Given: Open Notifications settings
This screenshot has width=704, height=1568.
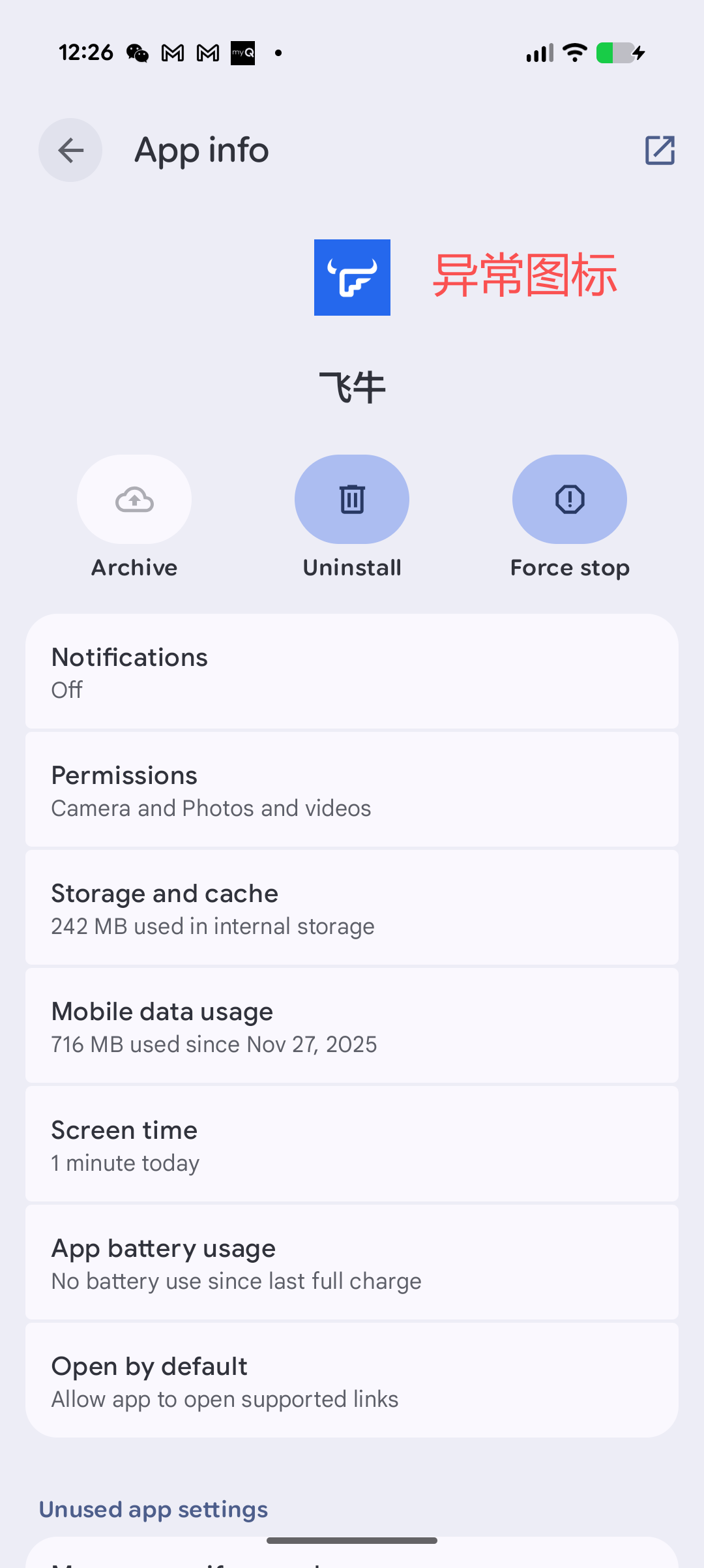Looking at the screenshot, I should tap(352, 672).
